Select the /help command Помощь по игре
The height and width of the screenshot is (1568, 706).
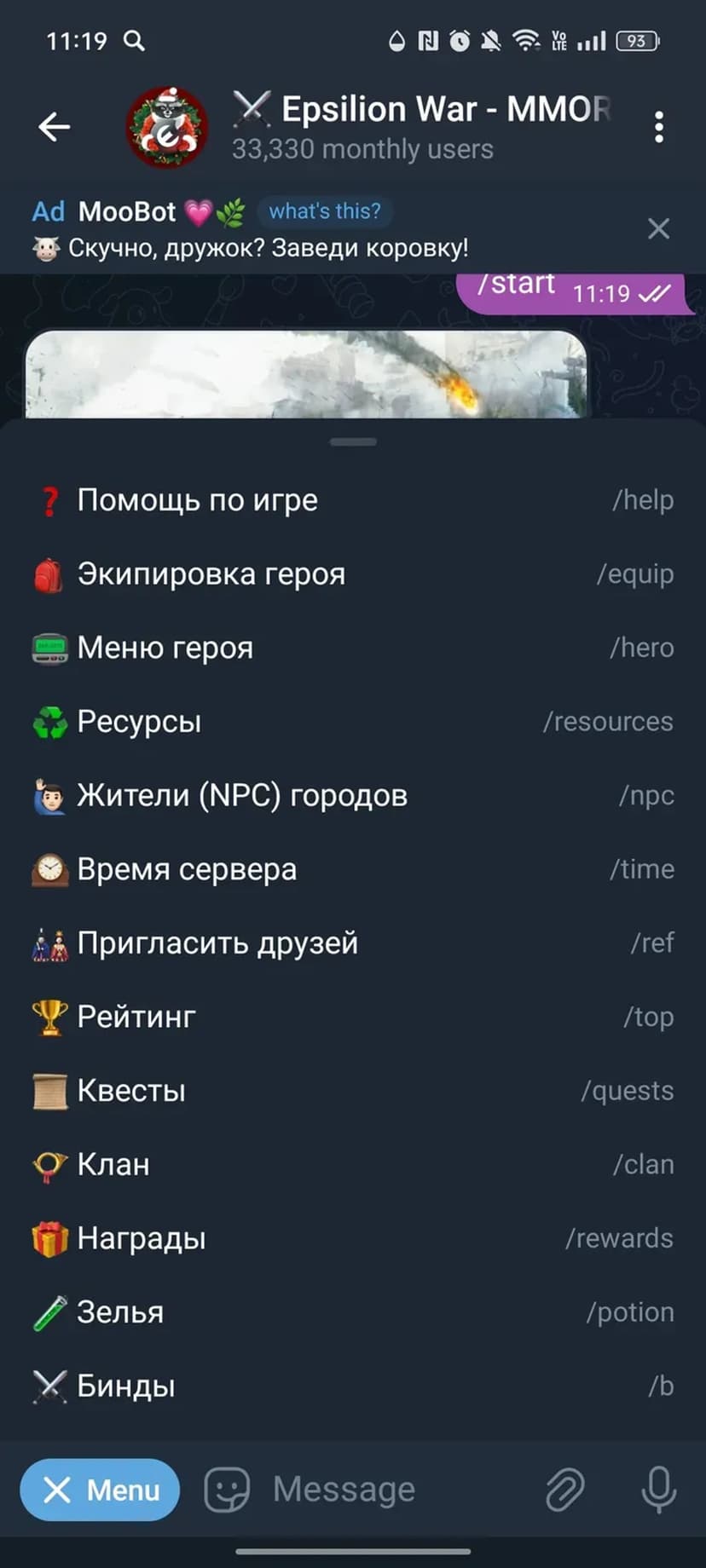pyautogui.click(x=353, y=500)
